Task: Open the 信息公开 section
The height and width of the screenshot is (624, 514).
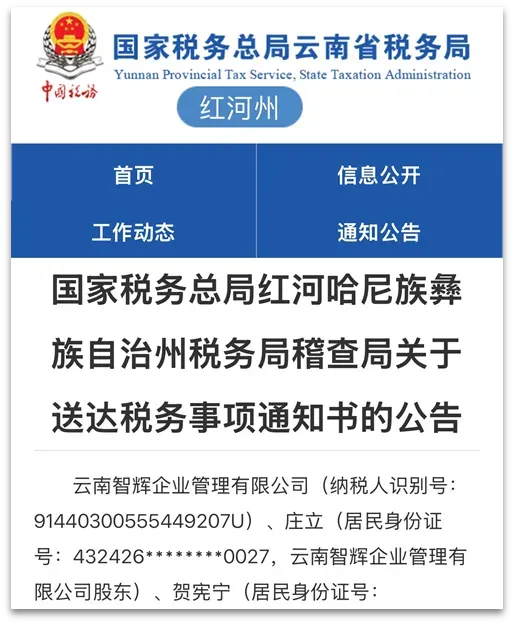Action: click(379, 175)
